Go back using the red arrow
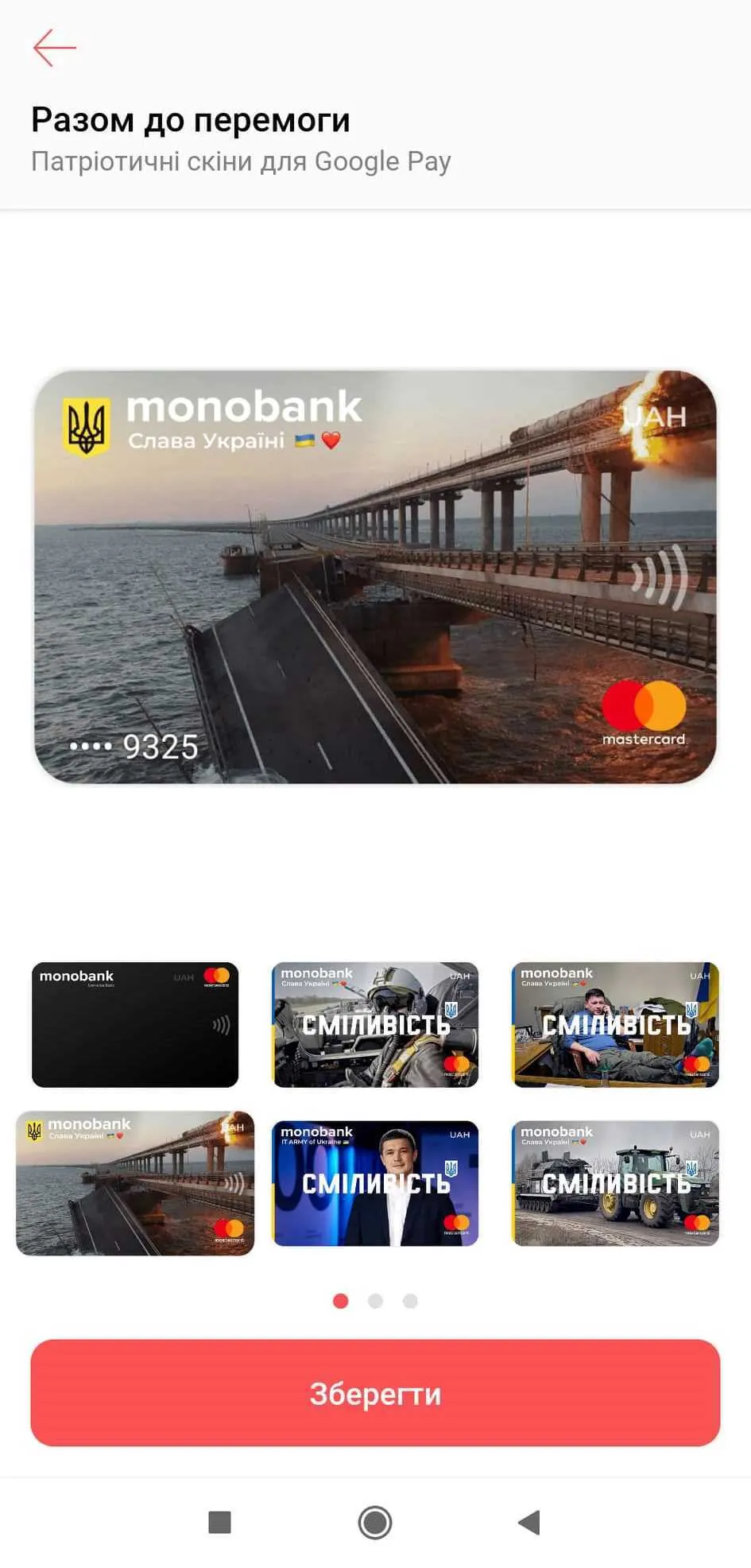This screenshot has width=751, height=1568. click(x=54, y=48)
